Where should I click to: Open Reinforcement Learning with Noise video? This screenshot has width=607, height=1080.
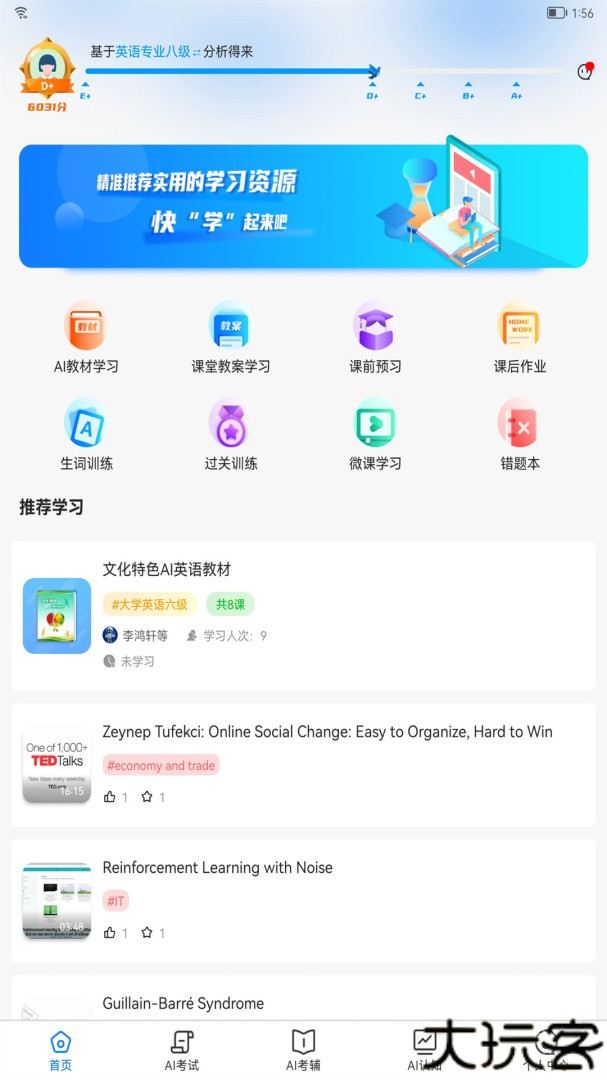tap(217, 868)
